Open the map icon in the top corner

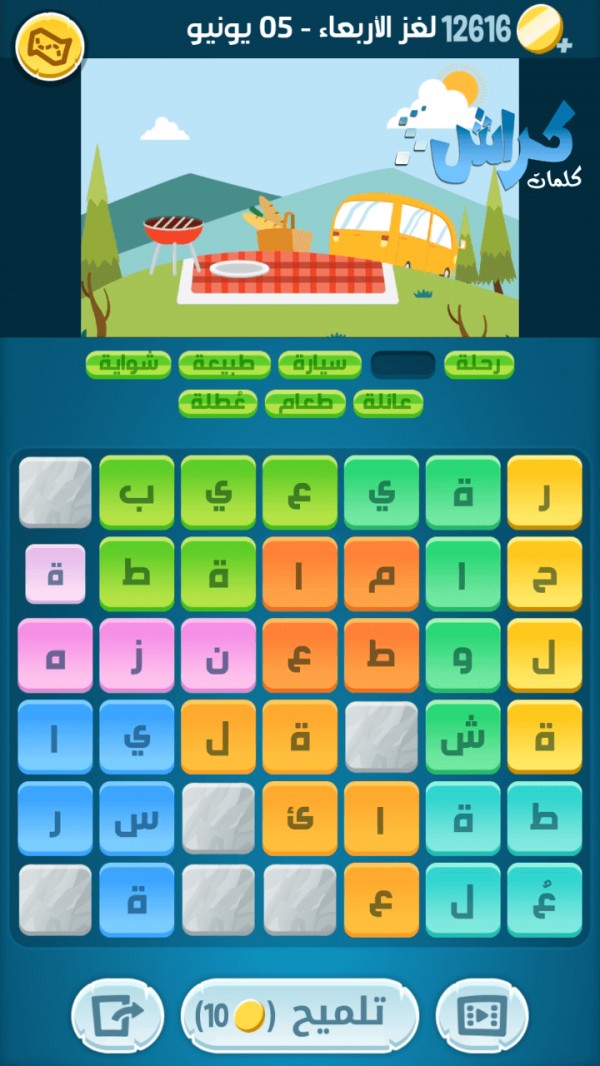point(50,46)
